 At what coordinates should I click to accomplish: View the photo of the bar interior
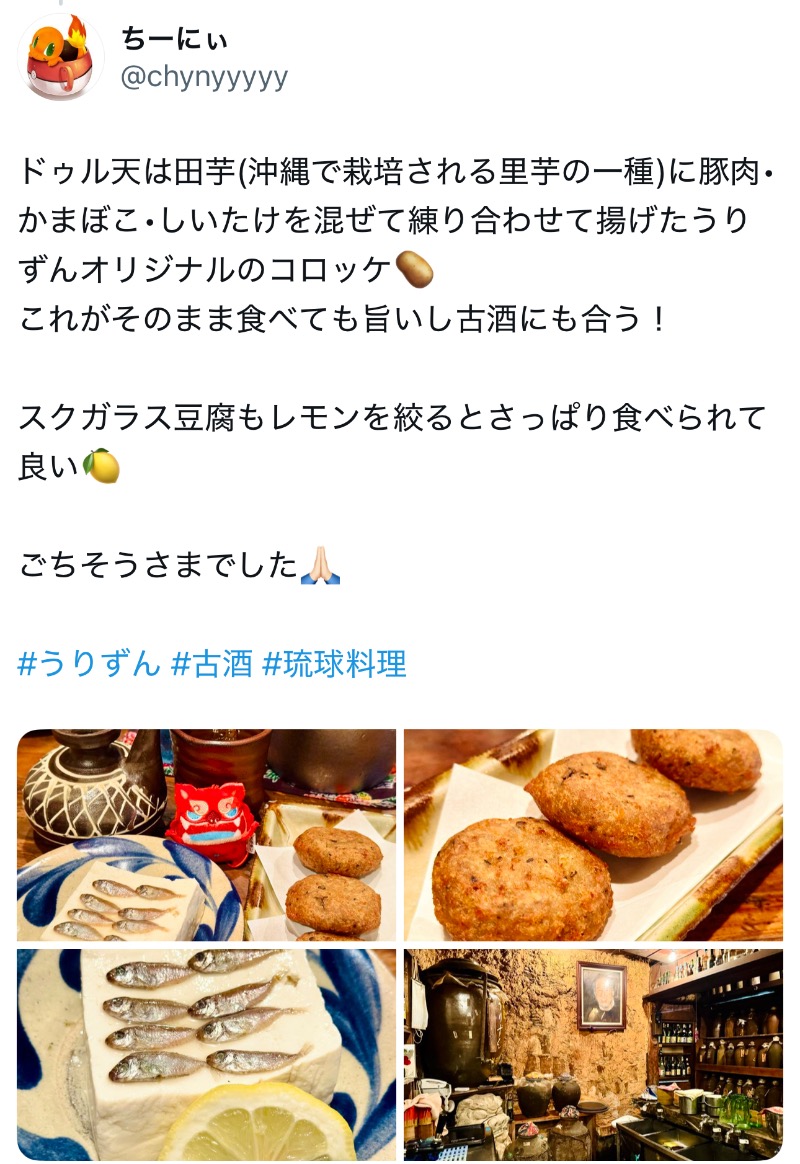[x=593, y=1054]
